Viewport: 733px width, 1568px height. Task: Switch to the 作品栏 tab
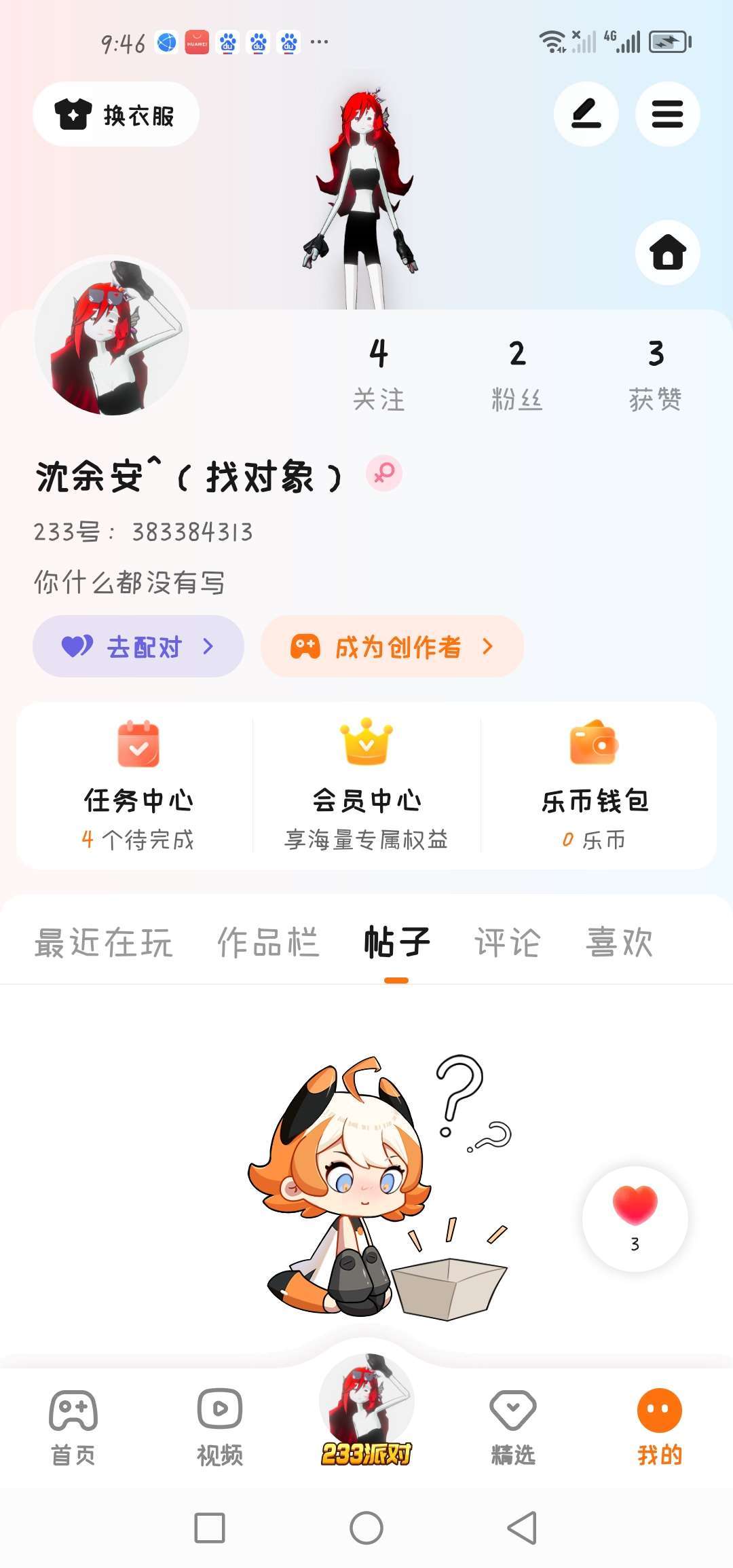[x=268, y=942]
